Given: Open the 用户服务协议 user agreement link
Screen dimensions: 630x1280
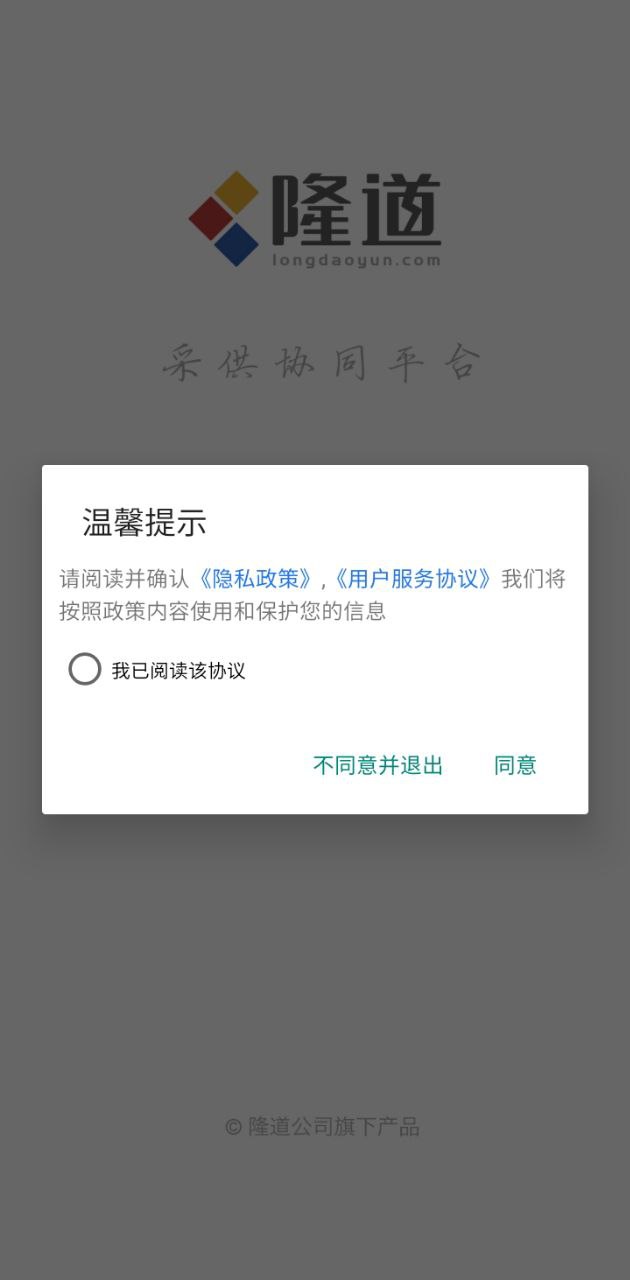Looking at the screenshot, I should click(x=412, y=579).
